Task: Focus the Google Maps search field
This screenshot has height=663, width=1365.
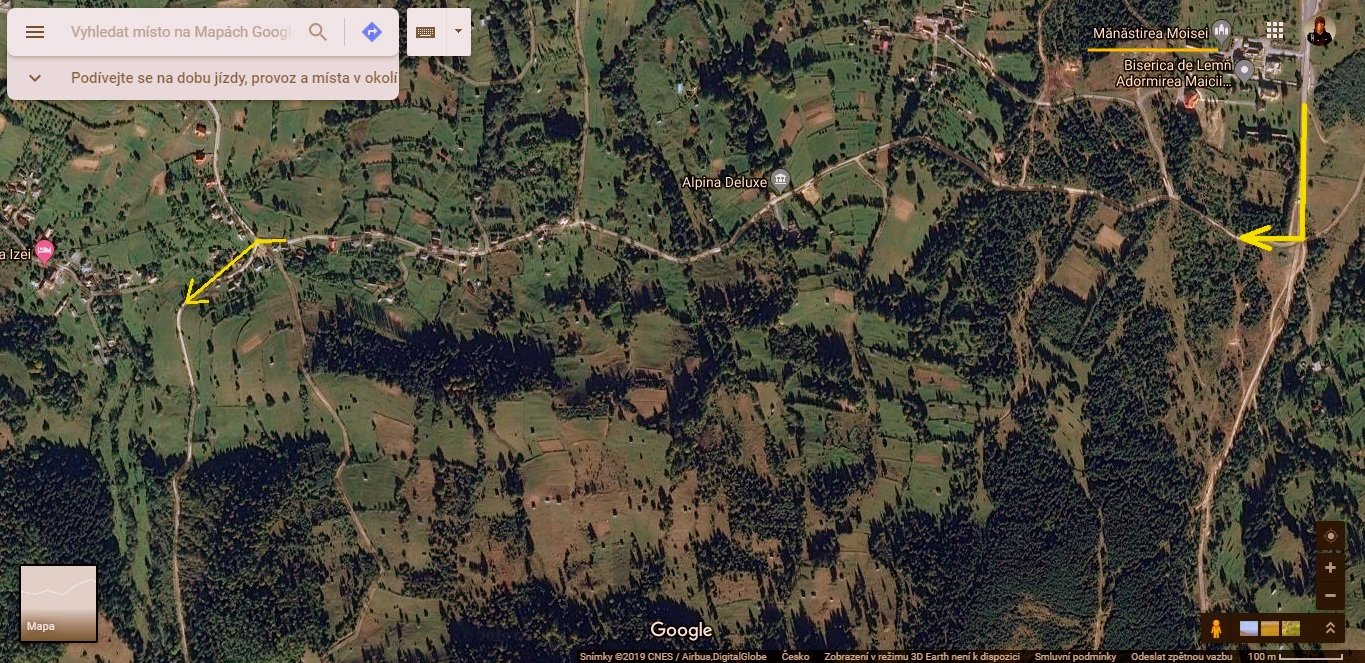Action: coord(180,32)
